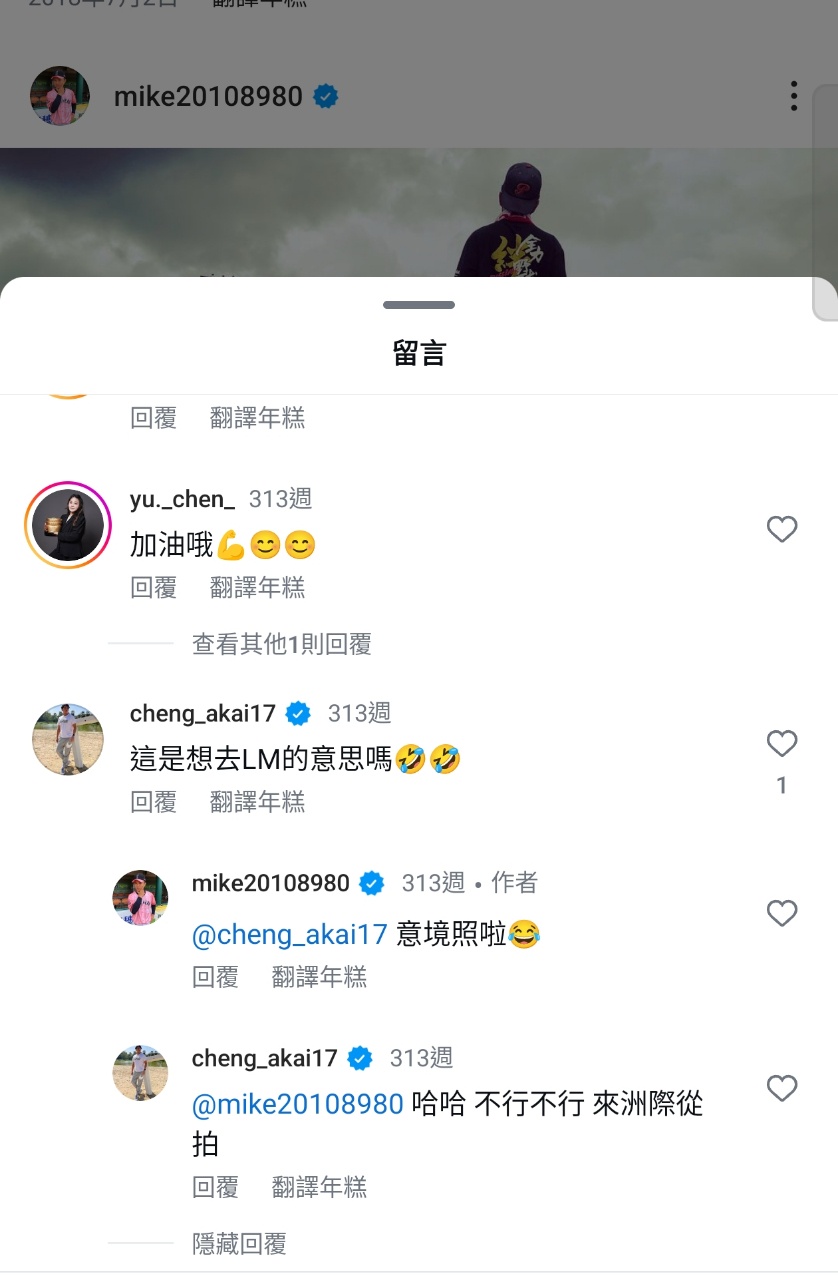Open @mike20108980 mention in cheng_akai17's reply

[297, 1104]
